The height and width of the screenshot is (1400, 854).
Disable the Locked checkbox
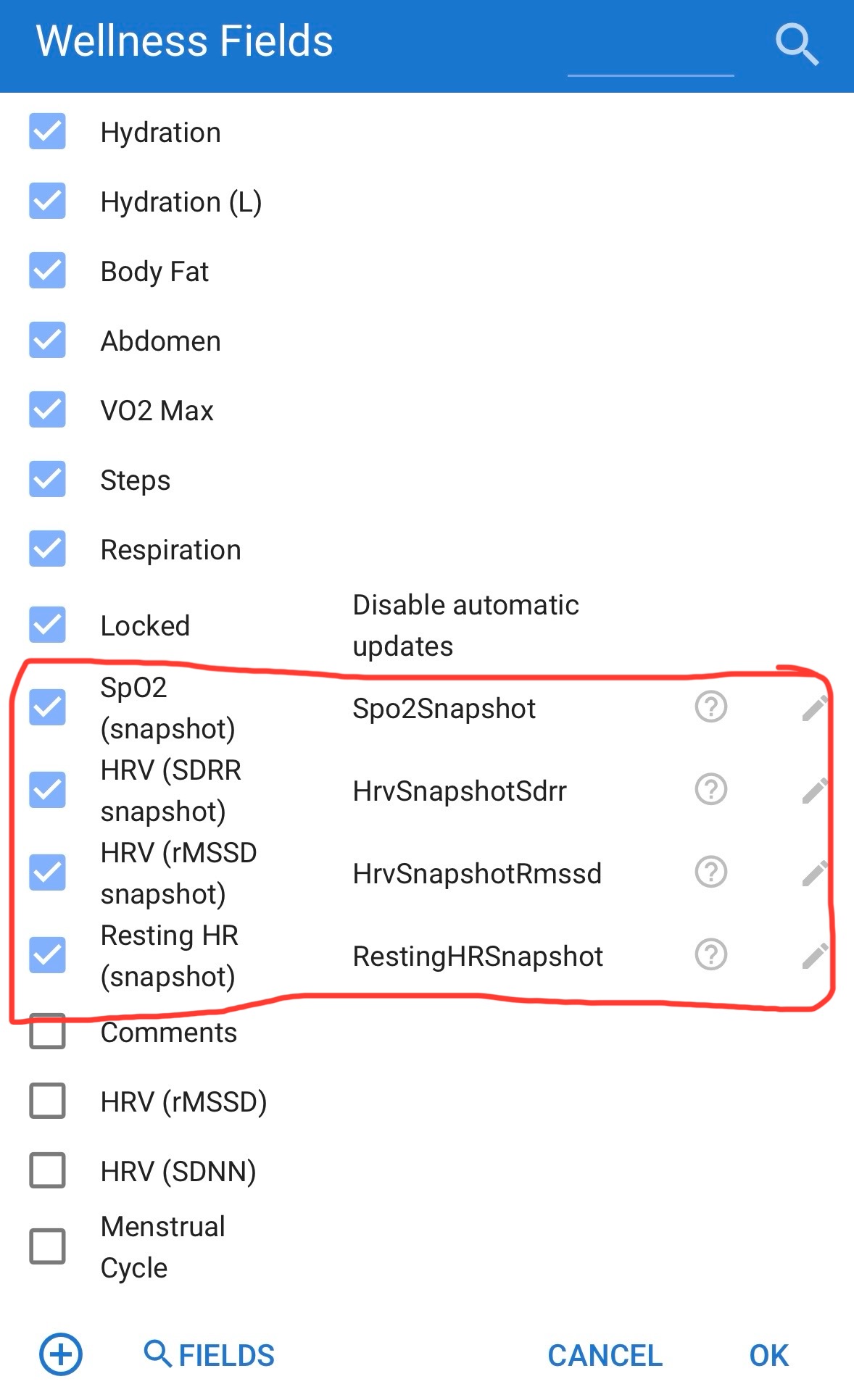[48, 625]
